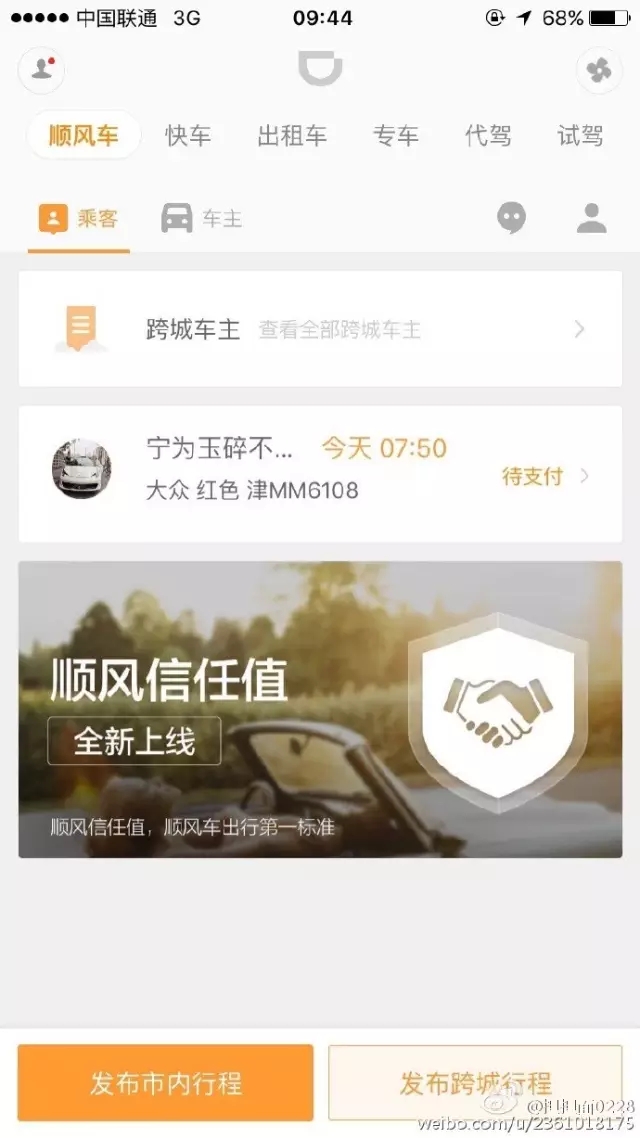
Task: Switch to the 快车 tab
Action: pos(188,136)
